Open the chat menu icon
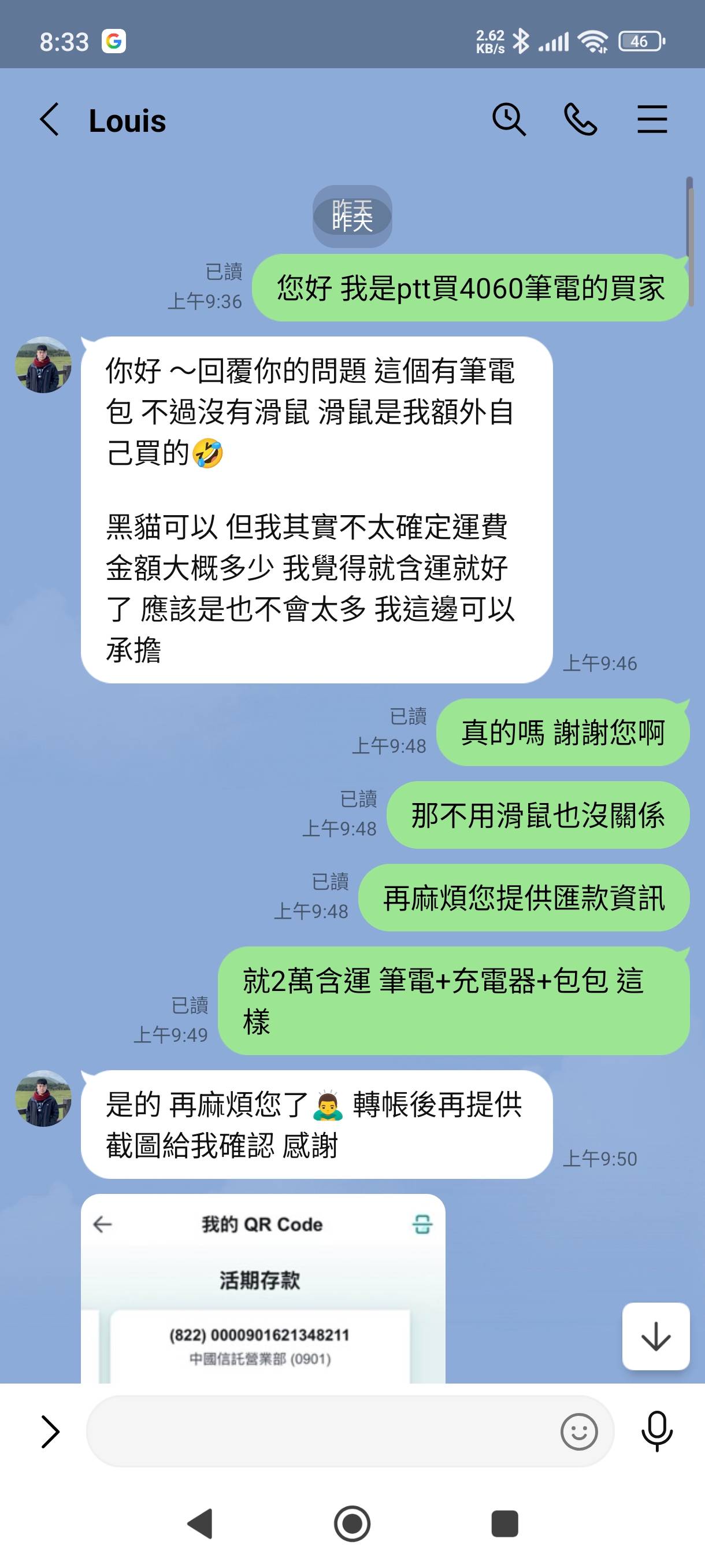The height and width of the screenshot is (1568, 705). (x=652, y=120)
